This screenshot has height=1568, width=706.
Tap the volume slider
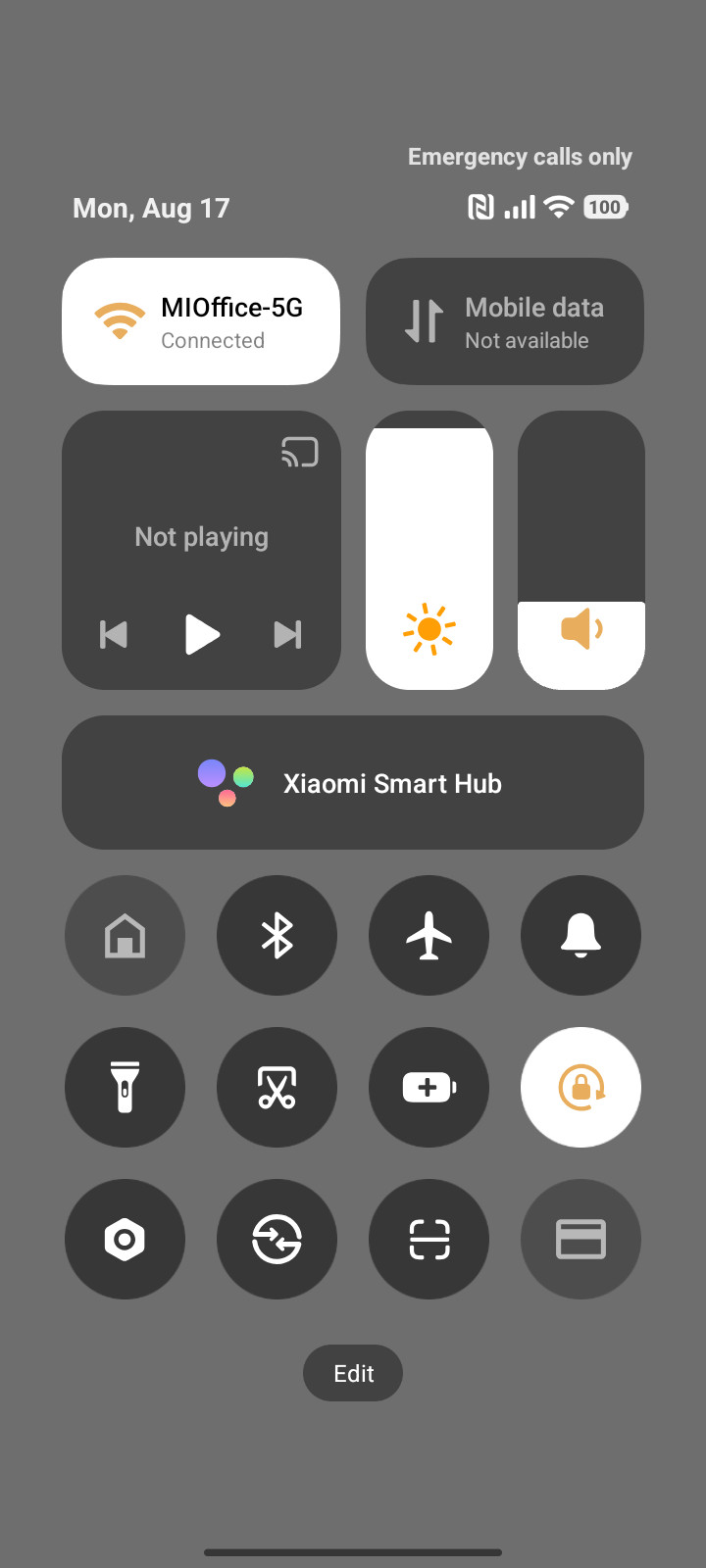click(x=581, y=550)
